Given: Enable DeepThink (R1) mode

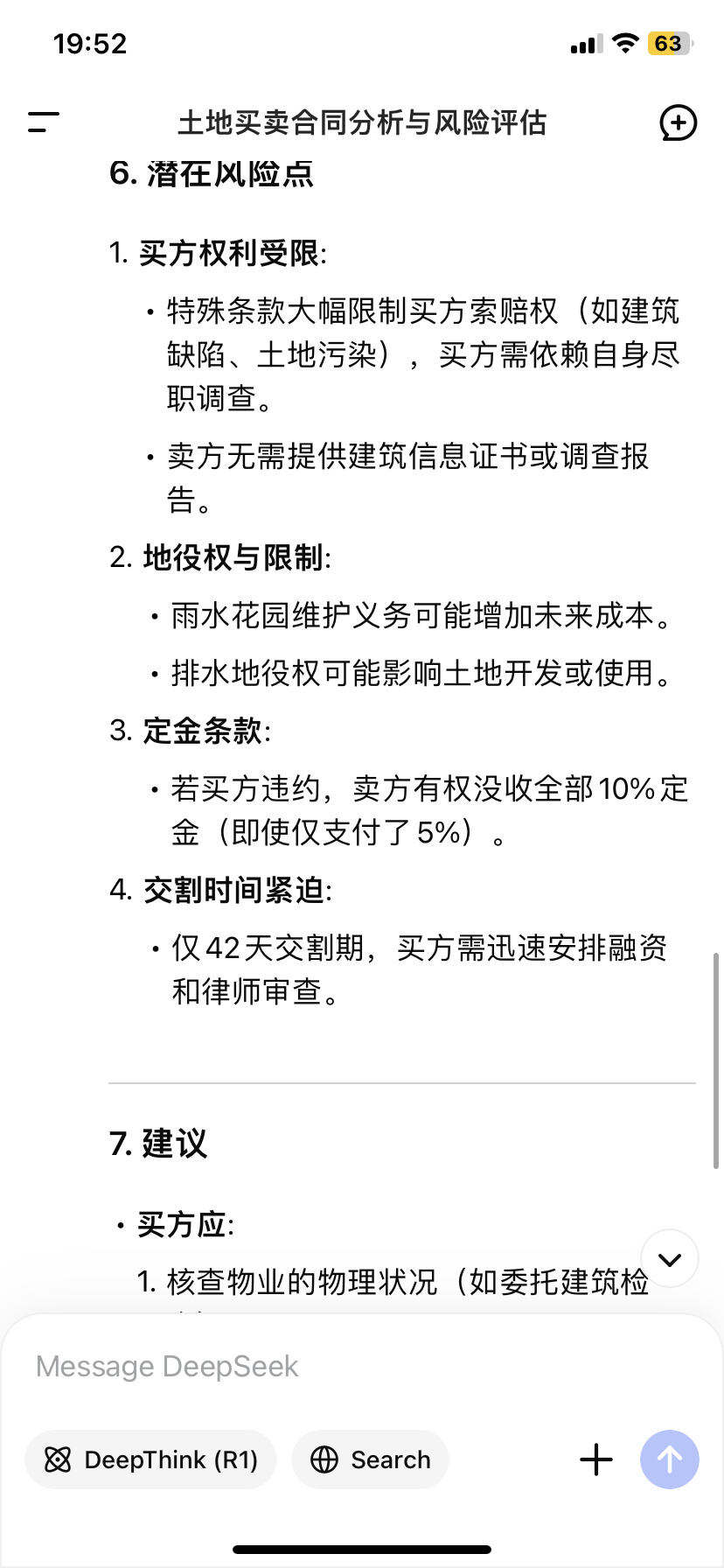Looking at the screenshot, I should 150,1459.
